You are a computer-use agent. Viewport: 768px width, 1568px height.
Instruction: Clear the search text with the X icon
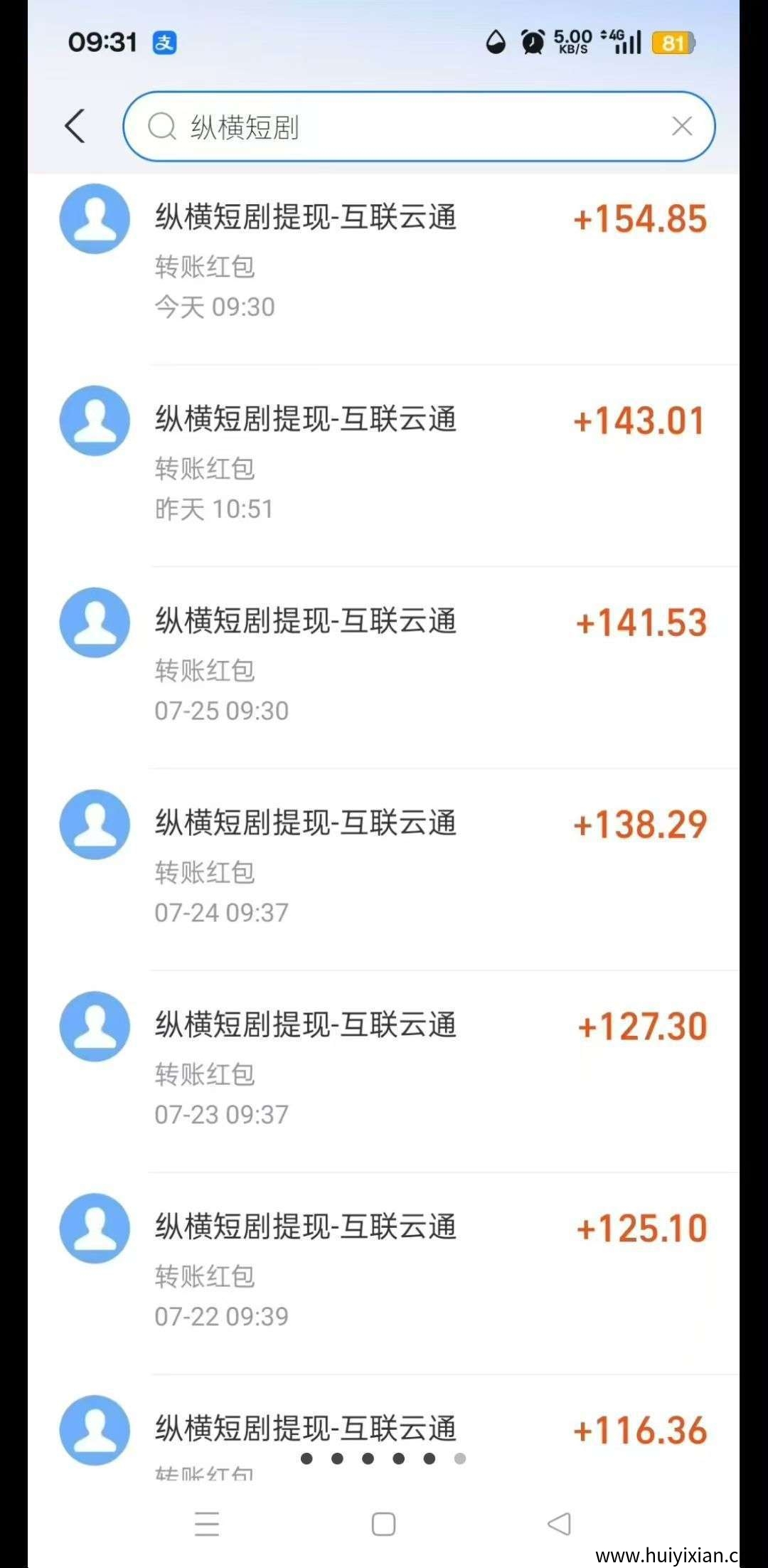coord(681,126)
